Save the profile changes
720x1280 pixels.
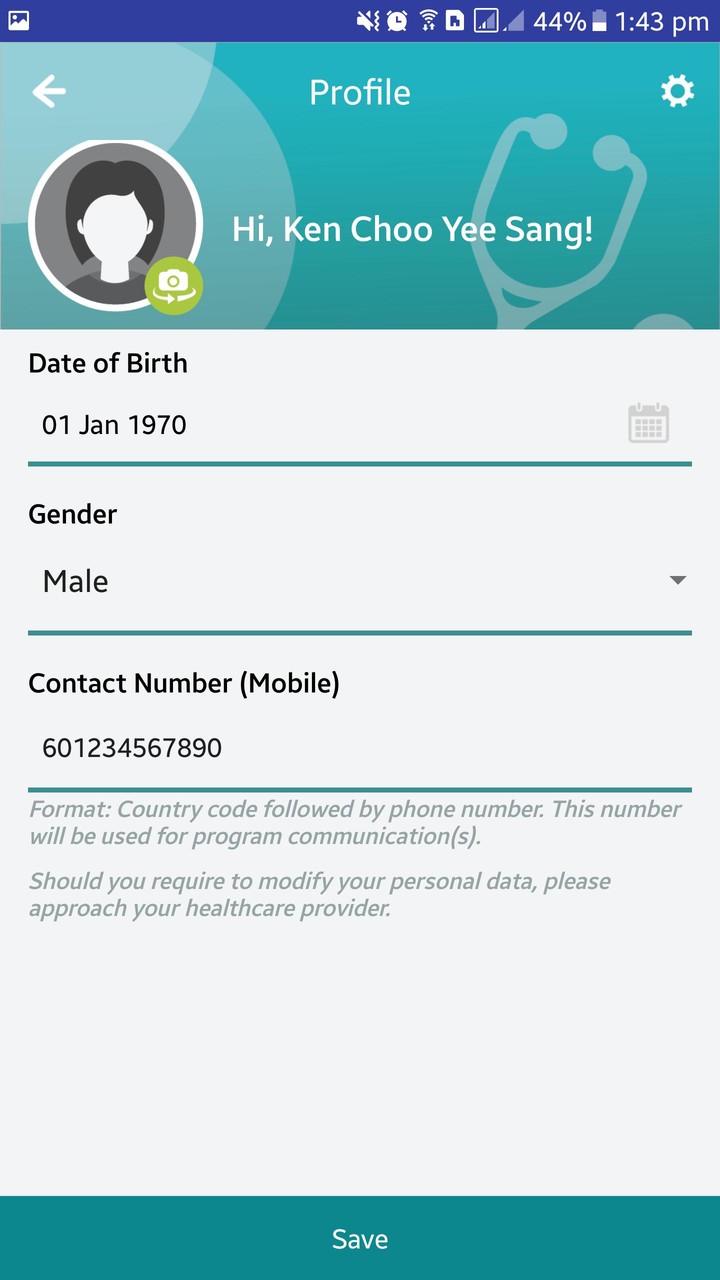(360, 1238)
